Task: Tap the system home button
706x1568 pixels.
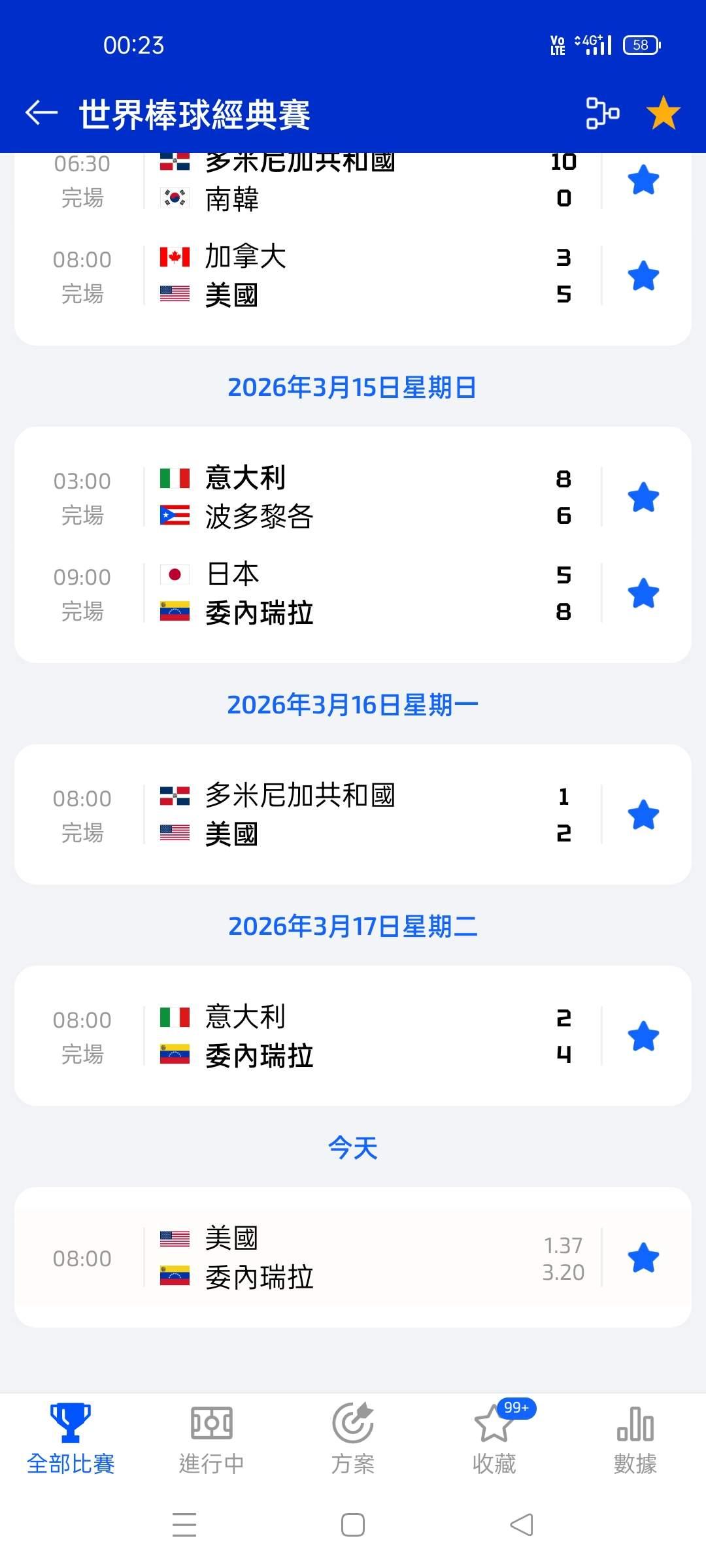Action: coord(353,1525)
